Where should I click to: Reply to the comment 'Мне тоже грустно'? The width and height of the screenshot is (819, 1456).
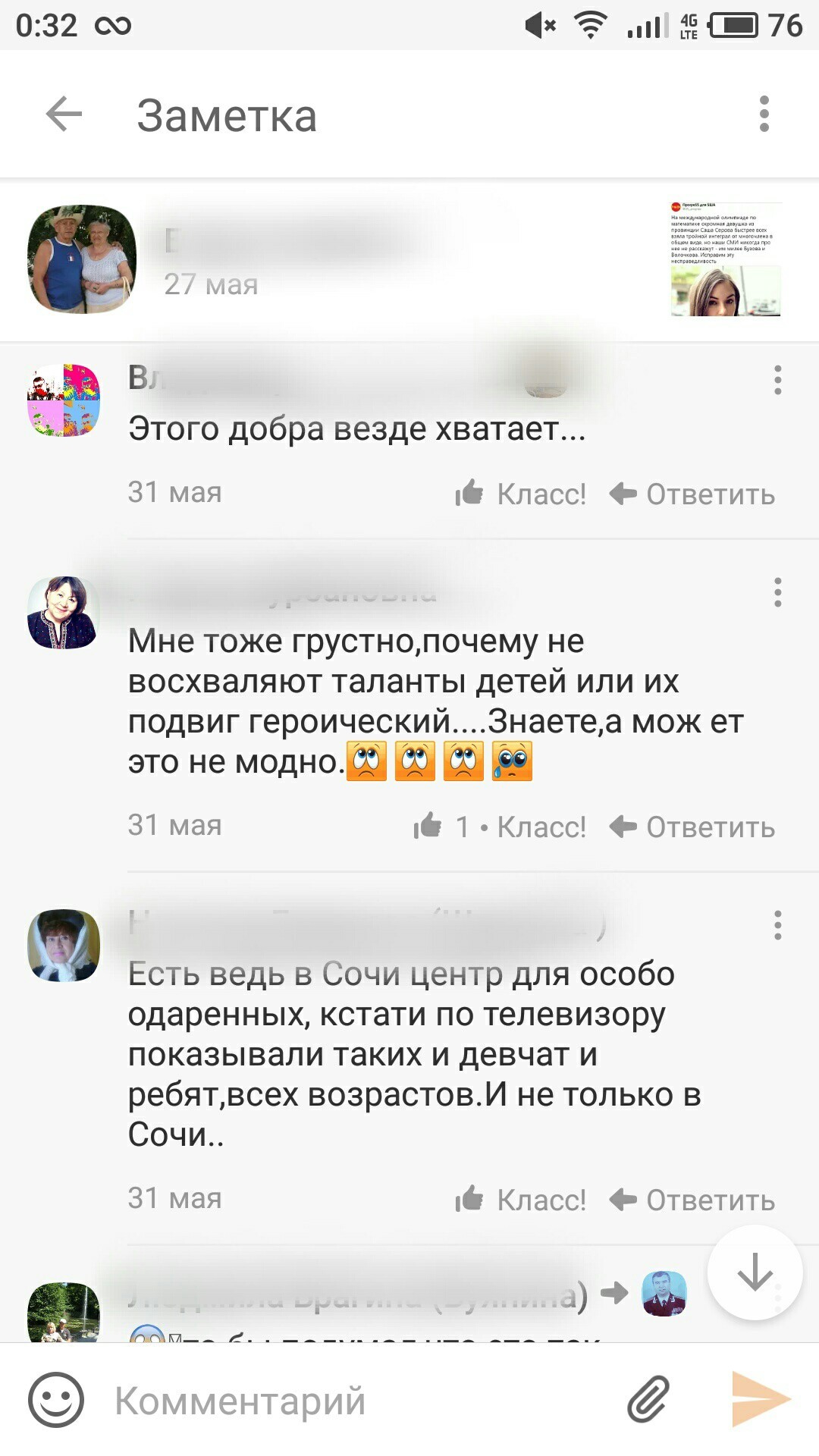(x=693, y=827)
